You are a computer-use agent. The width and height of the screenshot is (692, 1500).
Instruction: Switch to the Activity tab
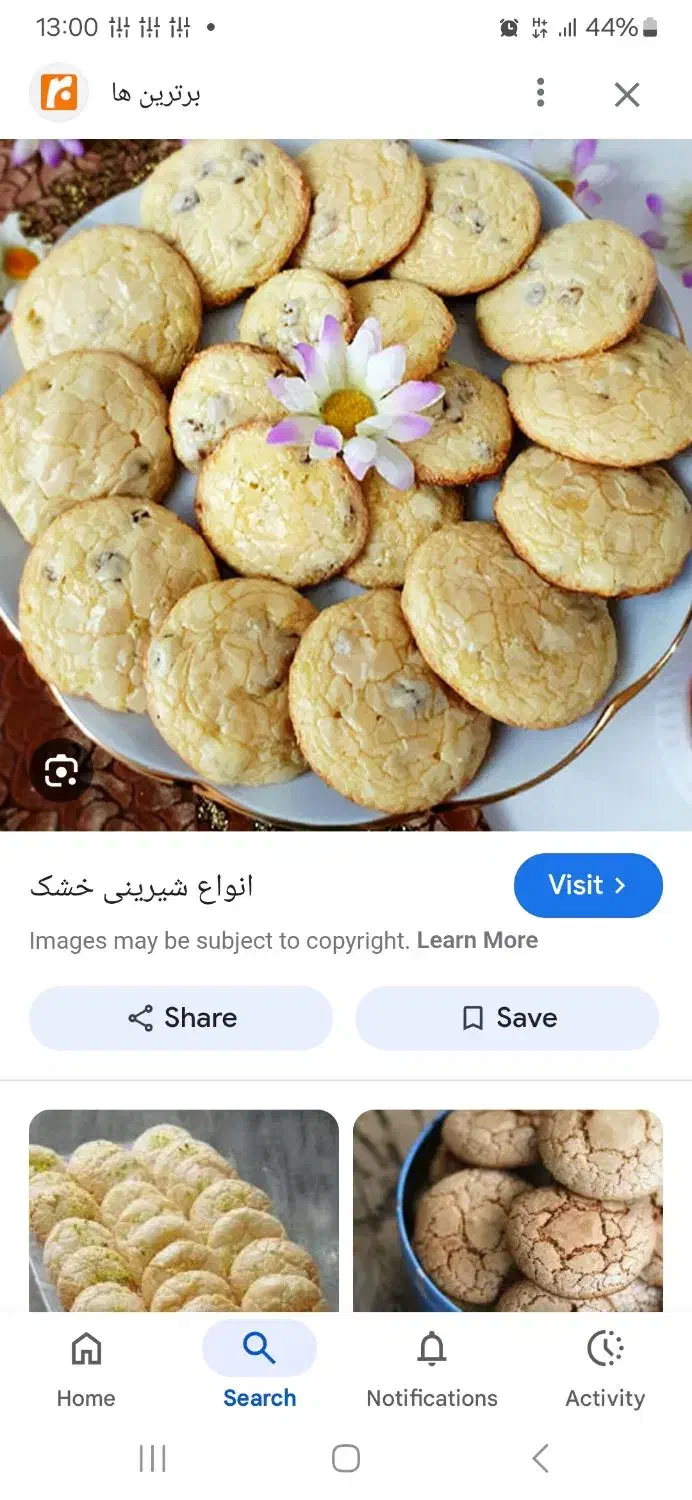tap(605, 1366)
